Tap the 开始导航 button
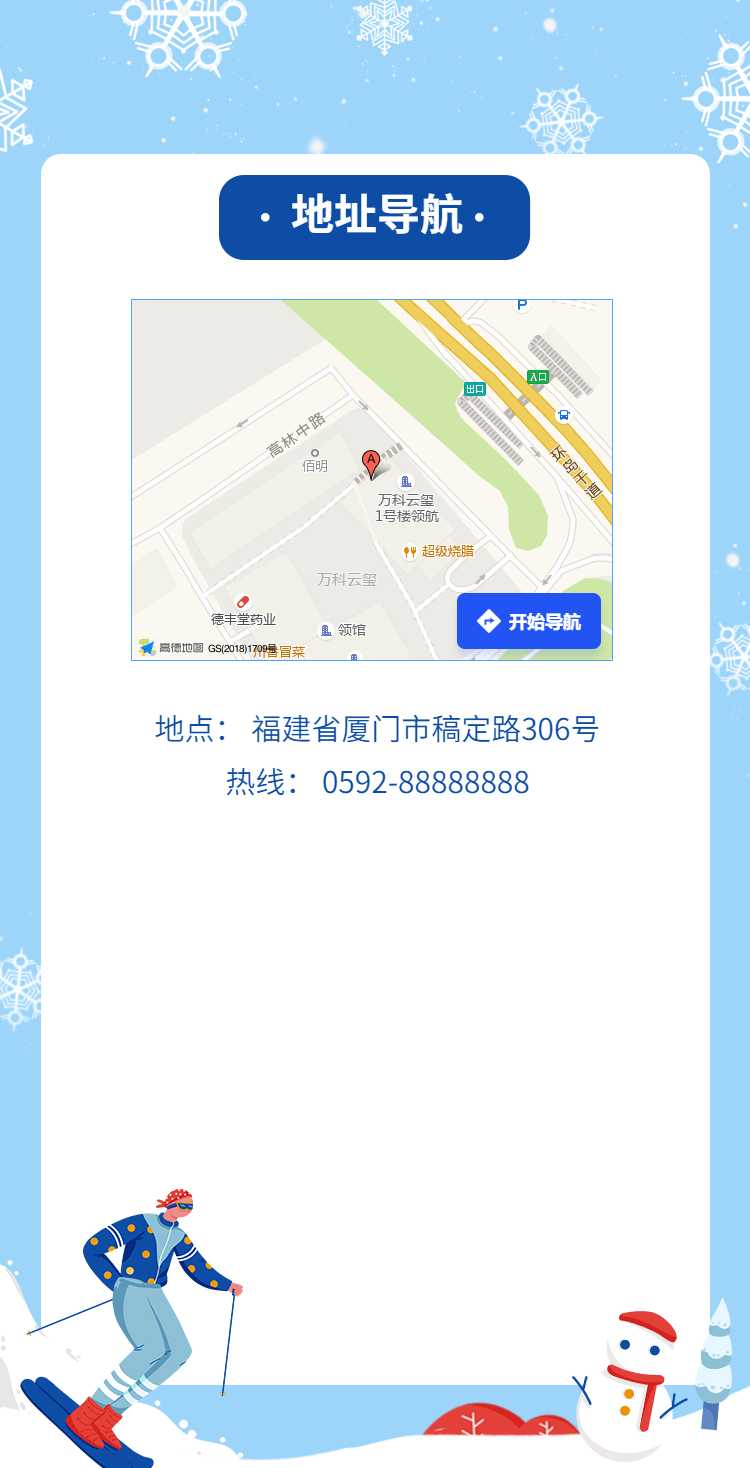 529,621
